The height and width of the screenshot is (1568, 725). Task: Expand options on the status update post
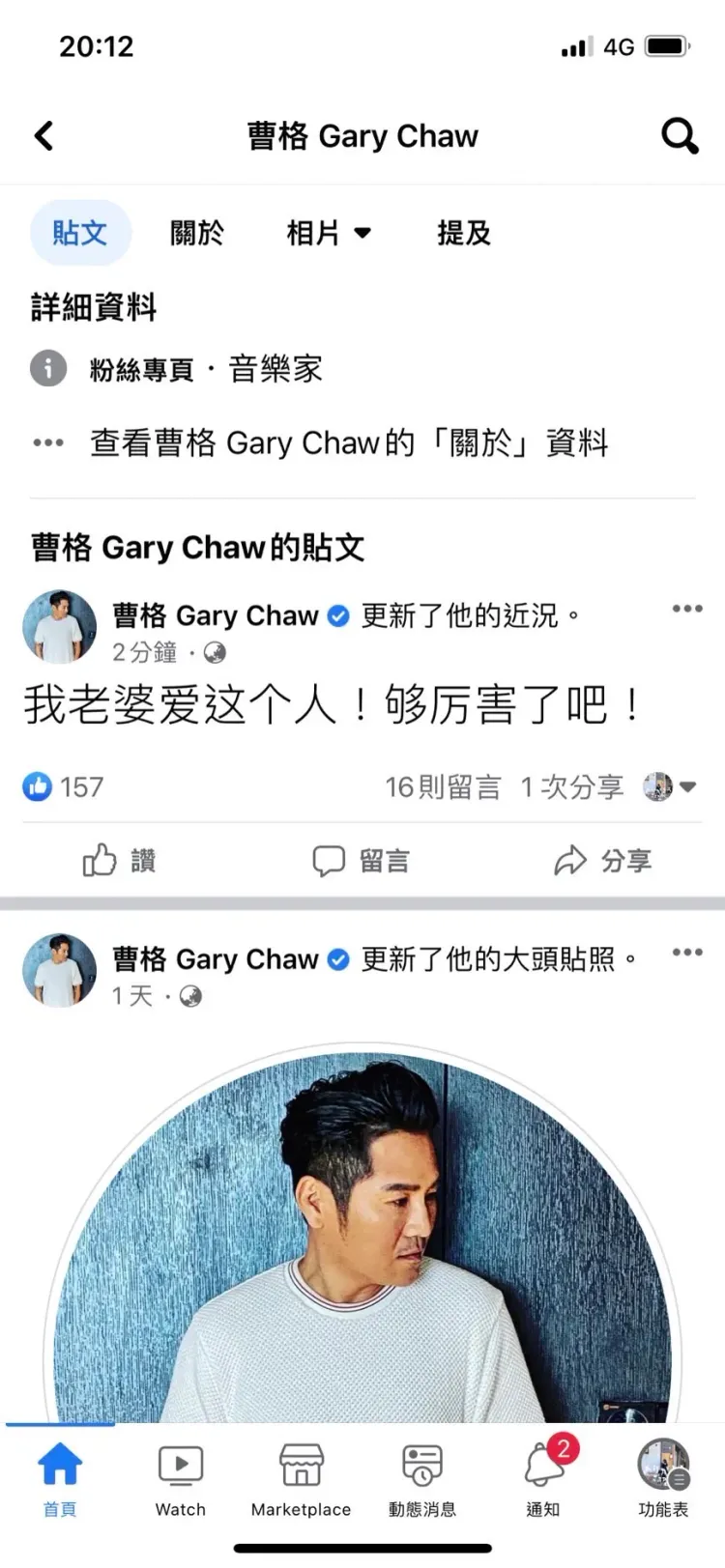click(x=686, y=609)
